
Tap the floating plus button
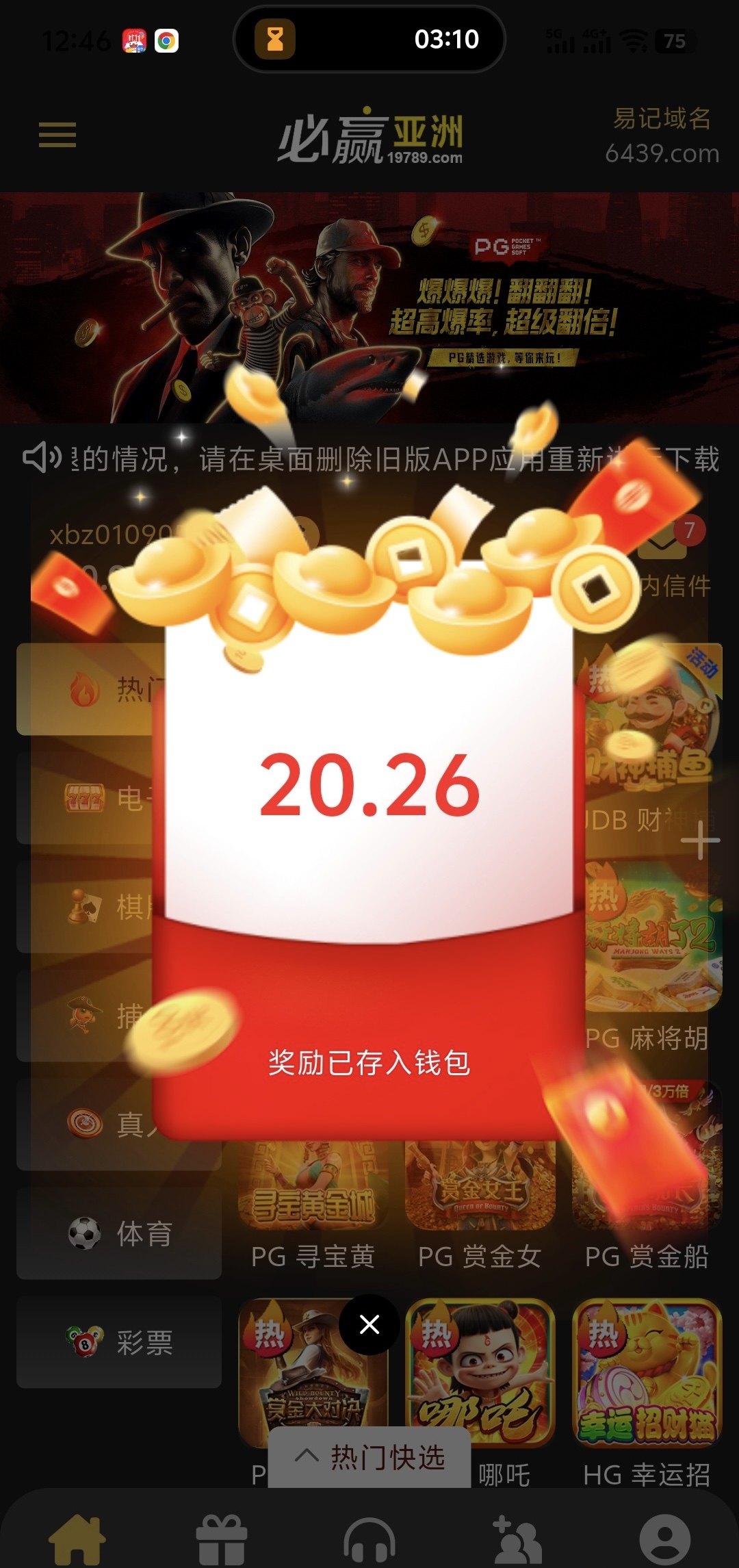click(x=701, y=841)
